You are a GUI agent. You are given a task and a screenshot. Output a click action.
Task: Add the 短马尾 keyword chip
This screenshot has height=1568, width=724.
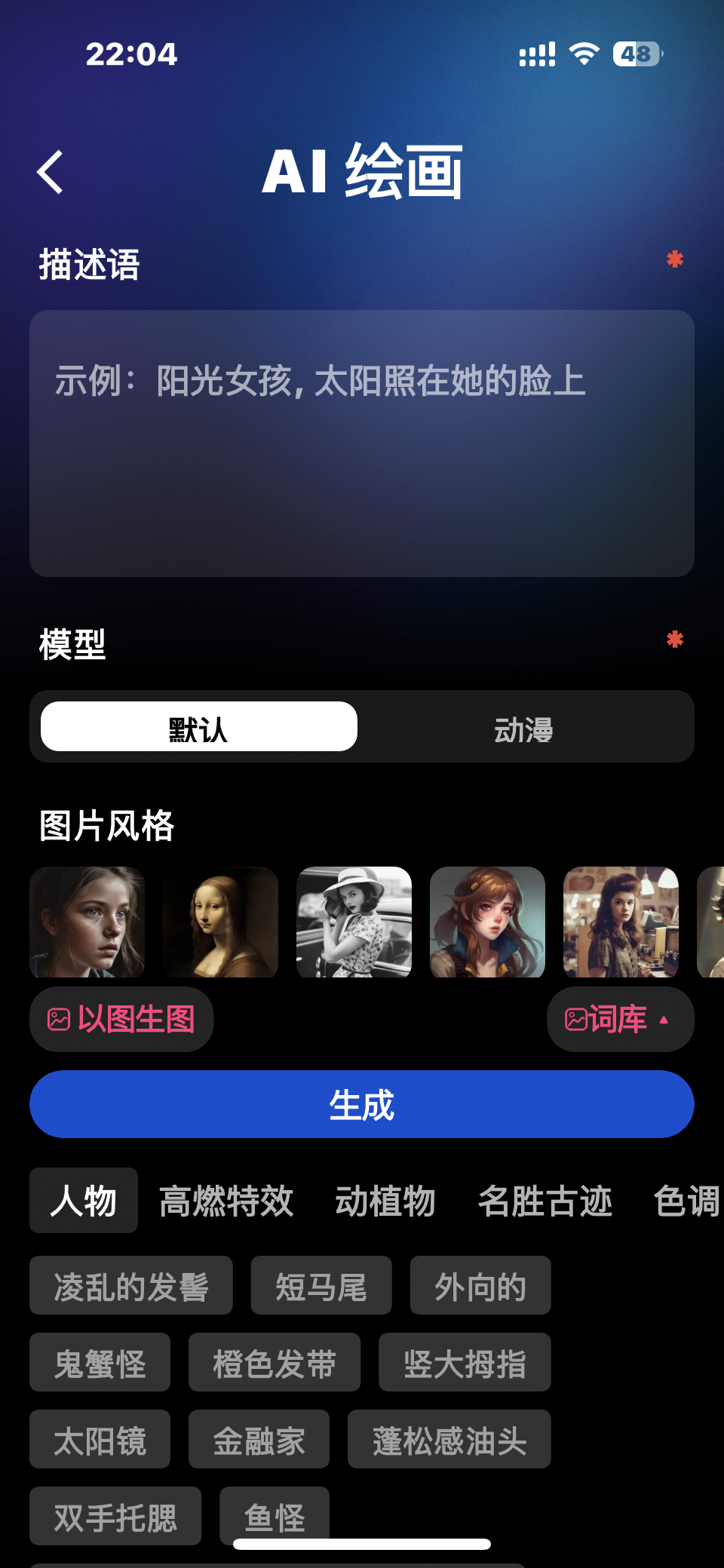coord(321,1286)
